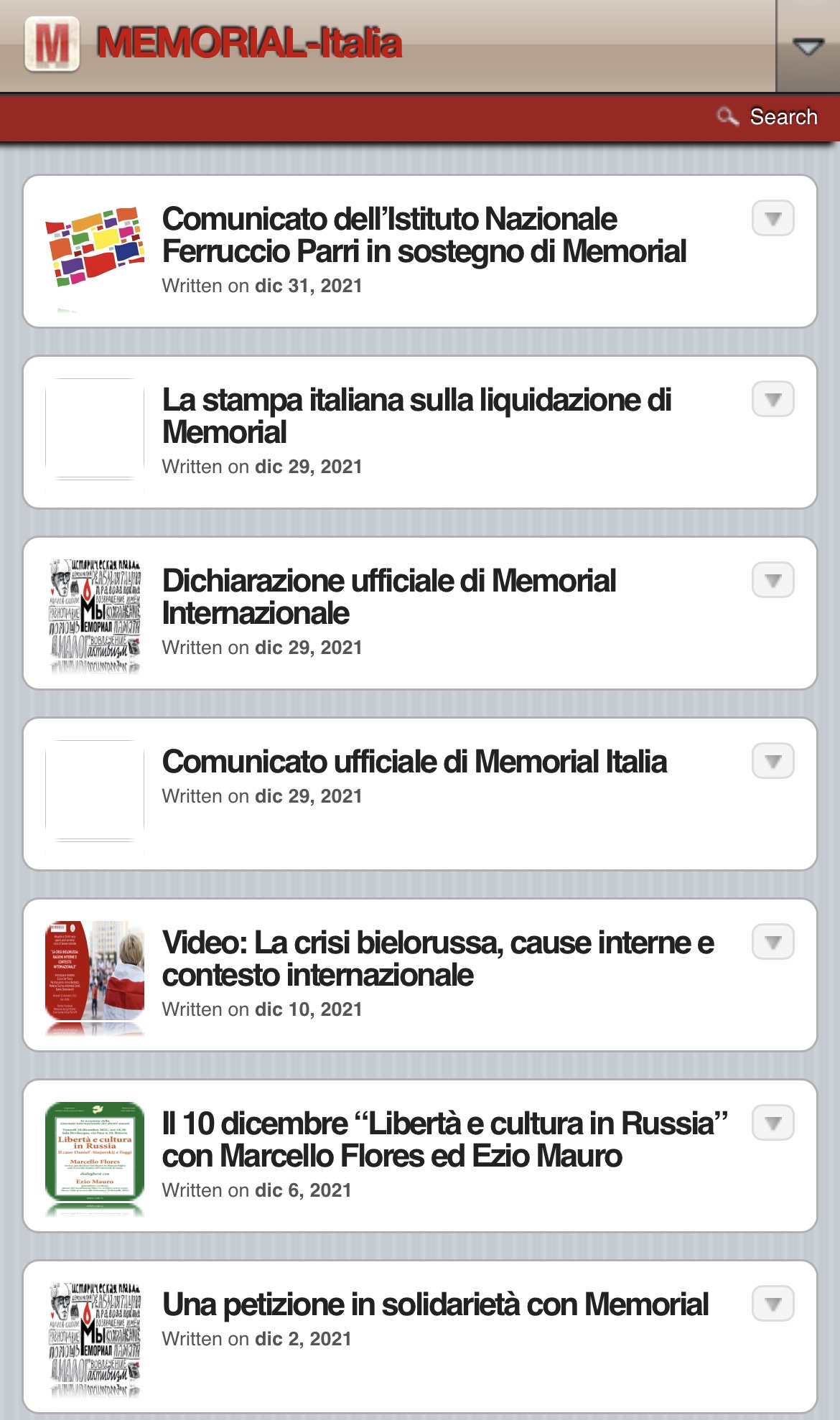Open Una petizione in solidarietà con Memorial

click(x=435, y=1305)
